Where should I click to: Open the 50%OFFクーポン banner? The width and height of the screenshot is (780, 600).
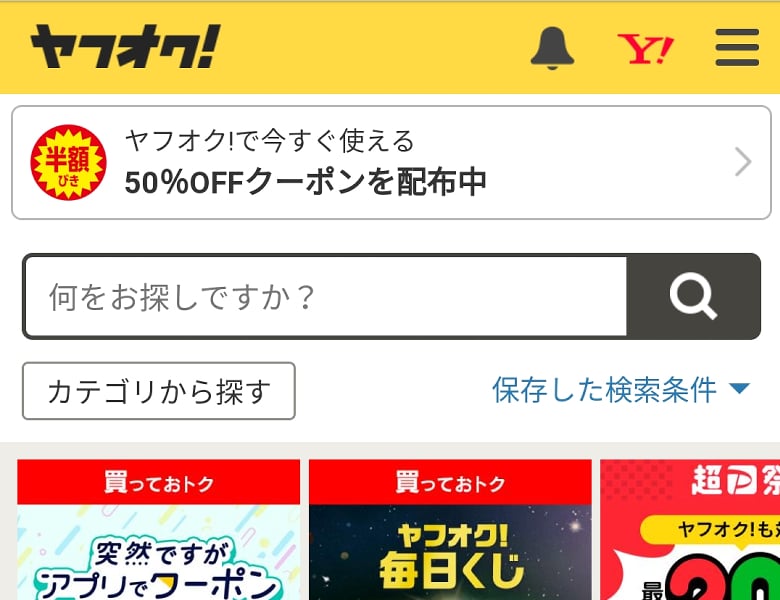391,162
